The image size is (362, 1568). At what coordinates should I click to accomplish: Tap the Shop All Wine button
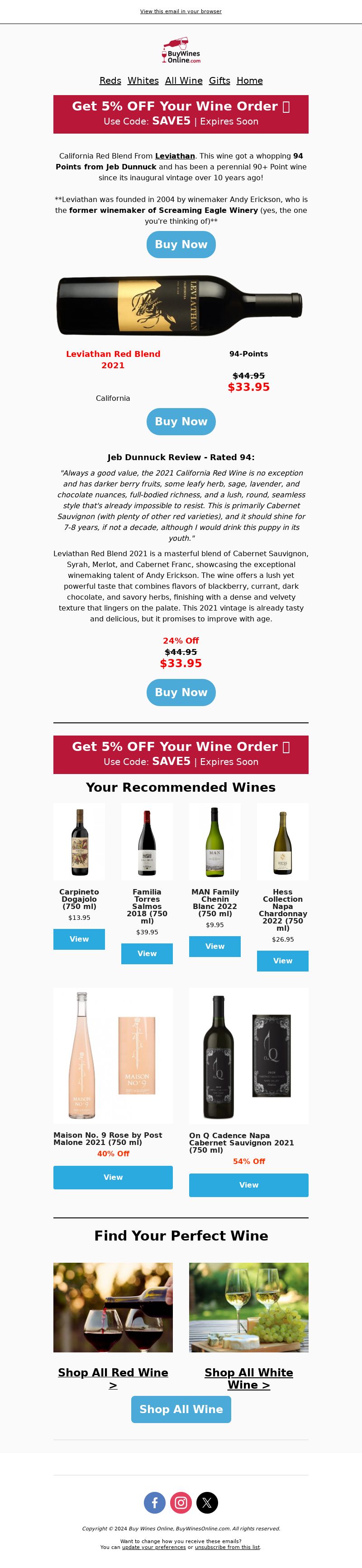[181, 1409]
